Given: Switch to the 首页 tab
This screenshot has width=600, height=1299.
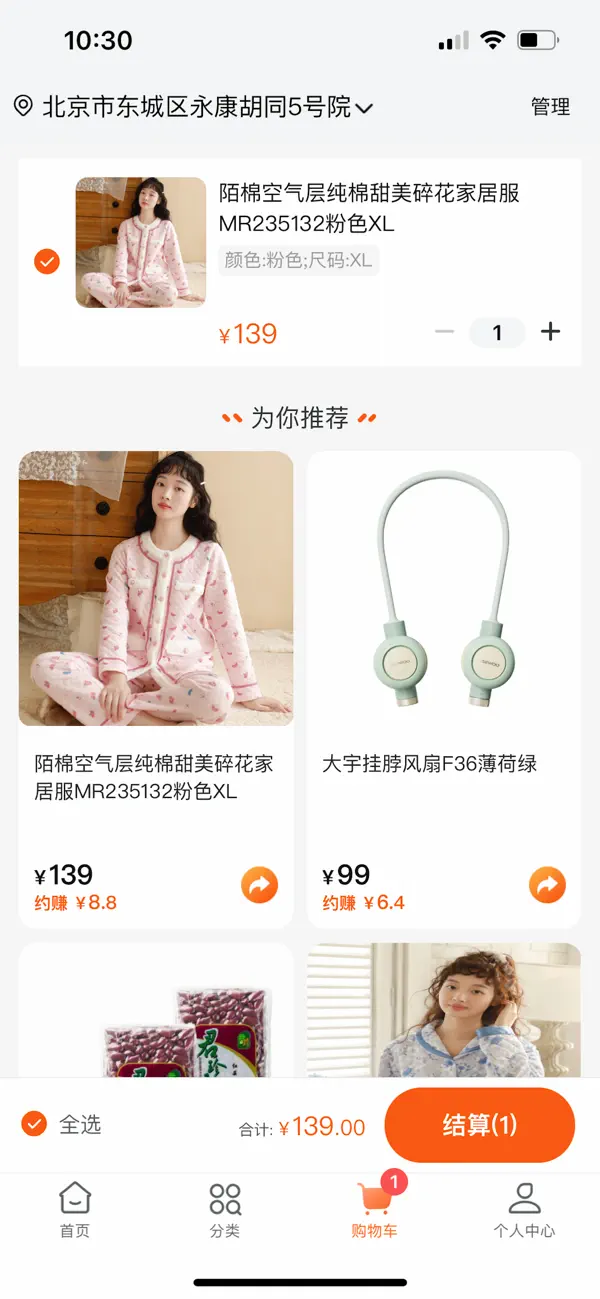Looking at the screenshot, I should [75, 1210].
